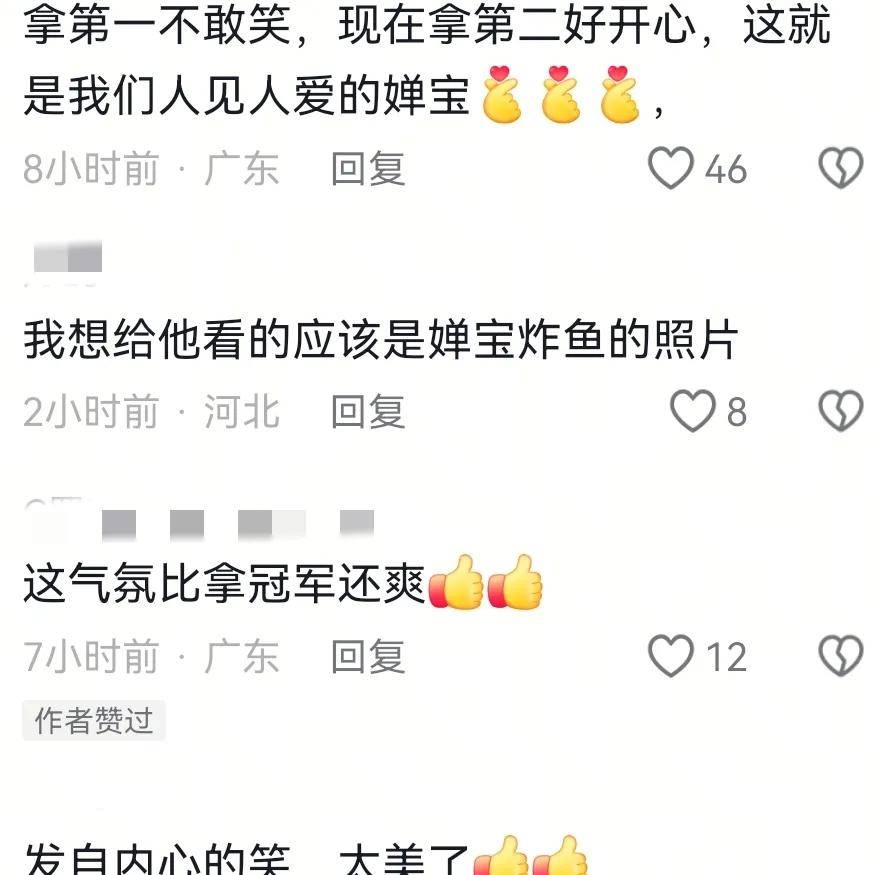Image resolution: width=873 pixels, height=875 pixels.
Task: Like the comment posted 8小时前 from 广东
Action: (x=671, y=168)
